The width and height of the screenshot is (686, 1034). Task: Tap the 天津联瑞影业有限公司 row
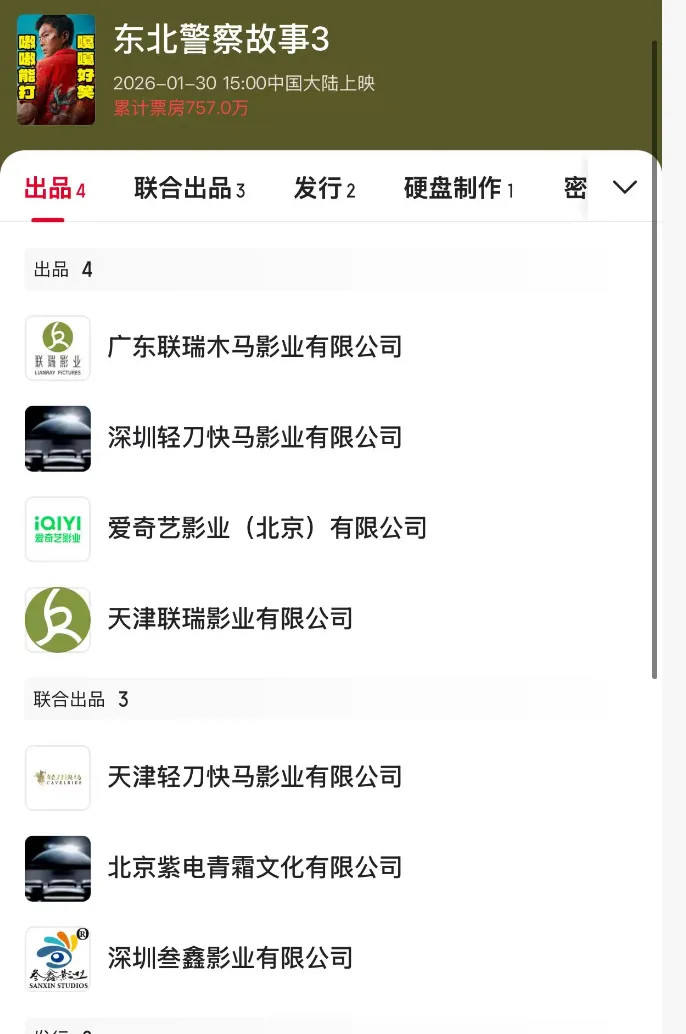click(230, 619)
